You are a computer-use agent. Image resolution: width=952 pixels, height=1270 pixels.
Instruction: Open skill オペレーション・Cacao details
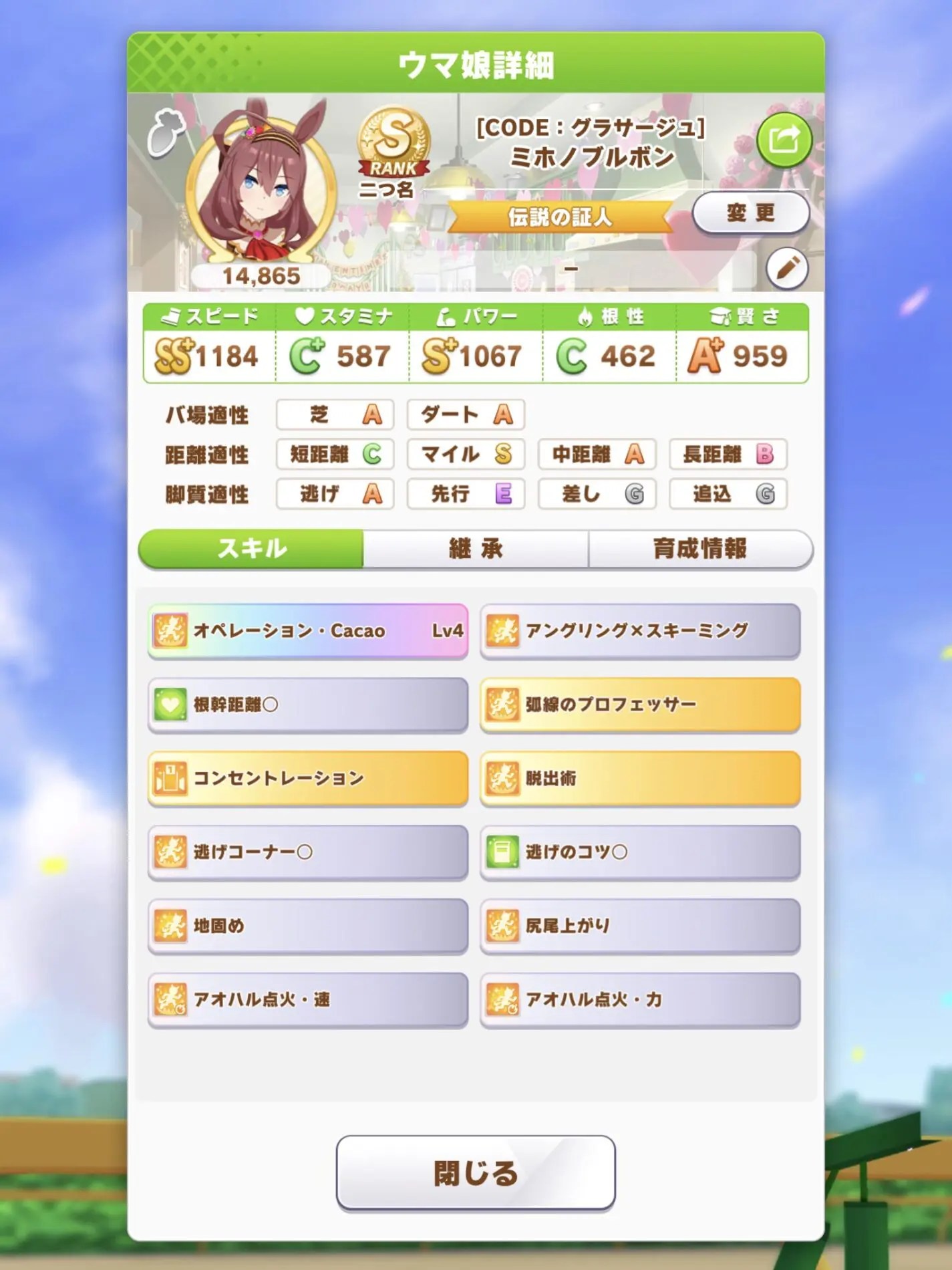[307, 630]
